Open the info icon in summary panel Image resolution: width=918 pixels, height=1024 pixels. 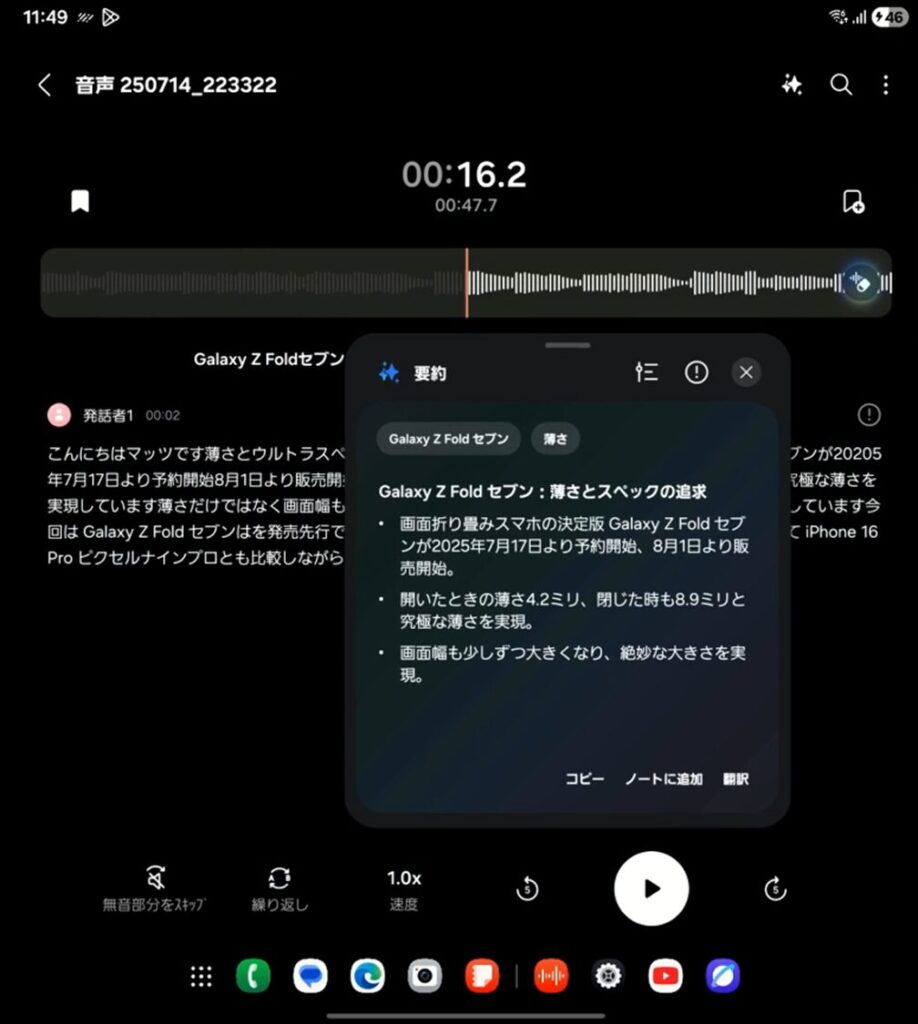(x=696, y=373)
